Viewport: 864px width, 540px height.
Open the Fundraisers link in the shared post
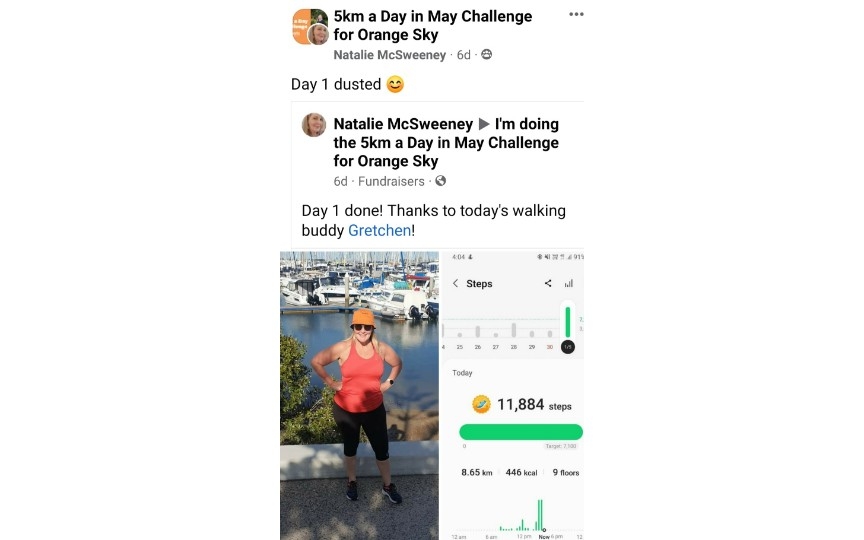coord(392,181)
